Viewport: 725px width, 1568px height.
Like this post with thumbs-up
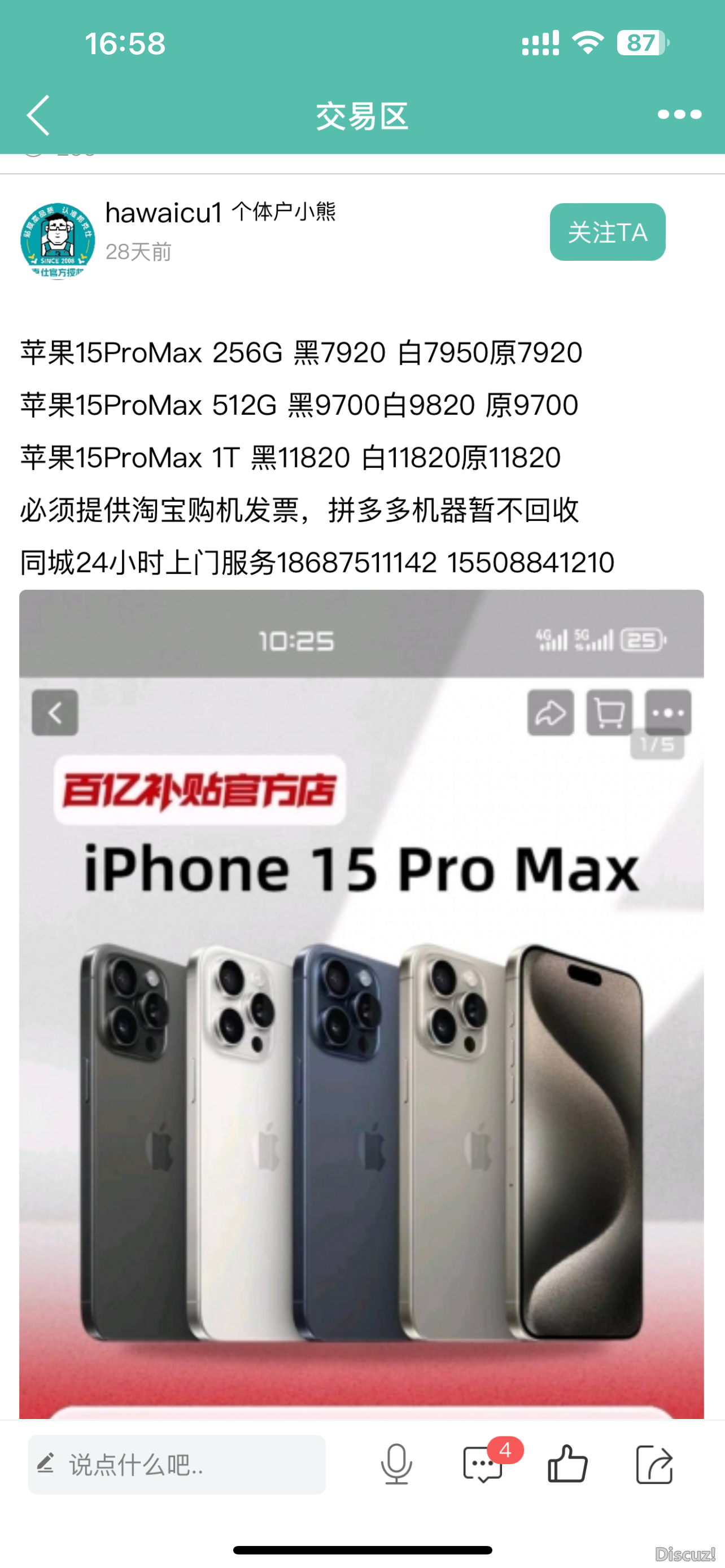pos(567,1464)
